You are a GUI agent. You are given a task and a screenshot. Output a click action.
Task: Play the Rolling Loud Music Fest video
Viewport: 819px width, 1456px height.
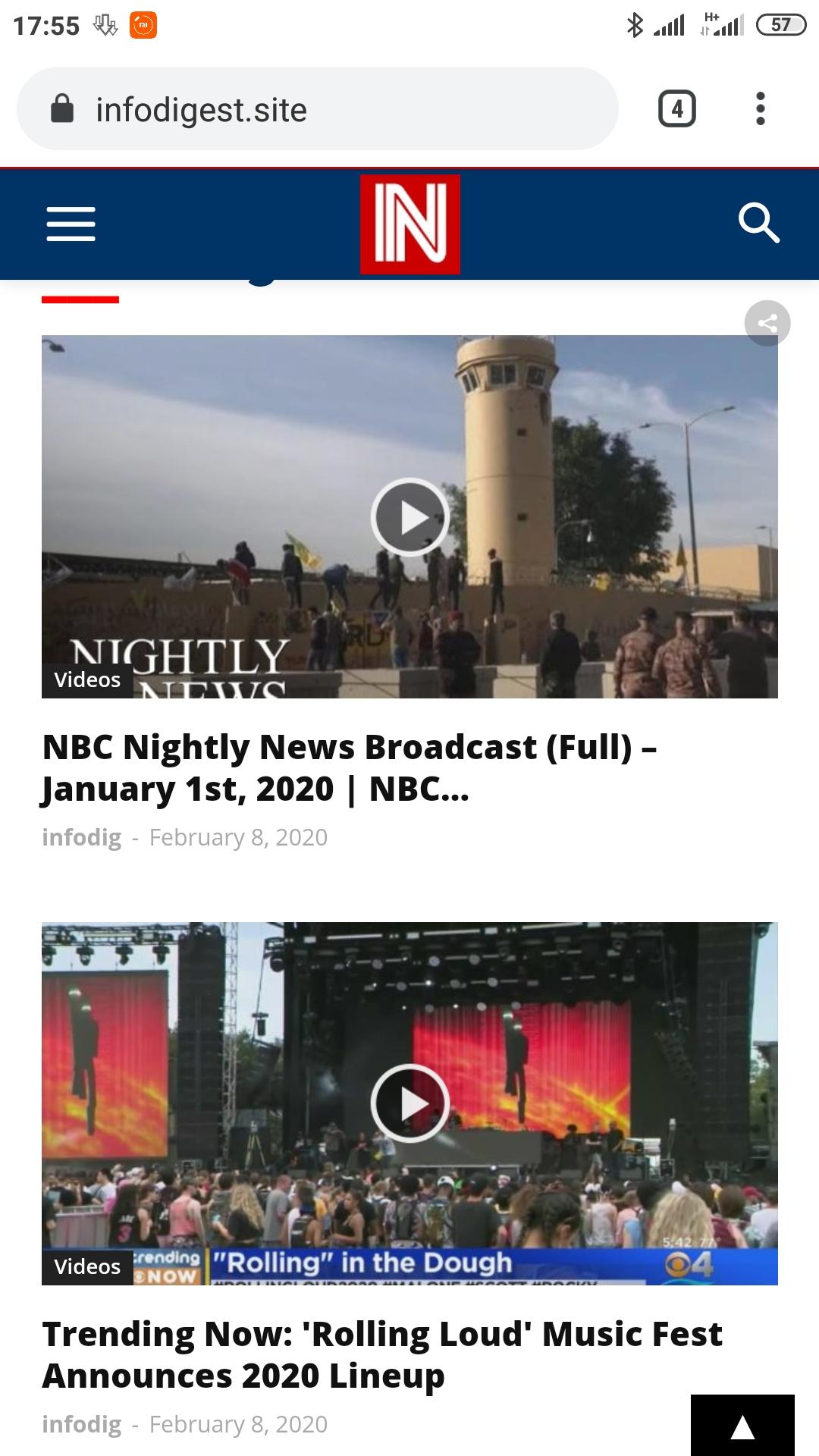pos(410,1103)
